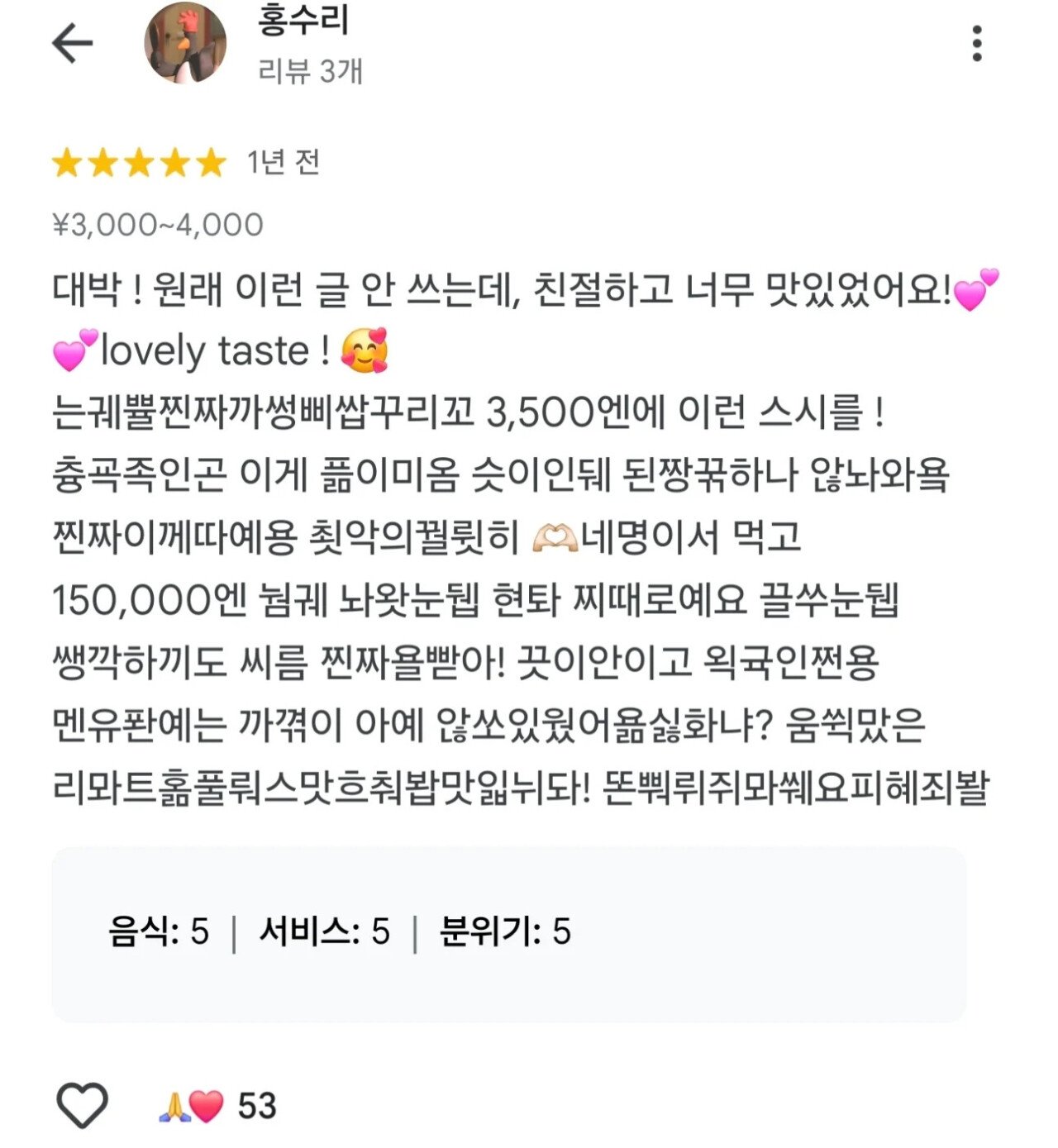Click the fifth star of the rating
This screenshot has width=1058, height=1148.
pos(209,161)
